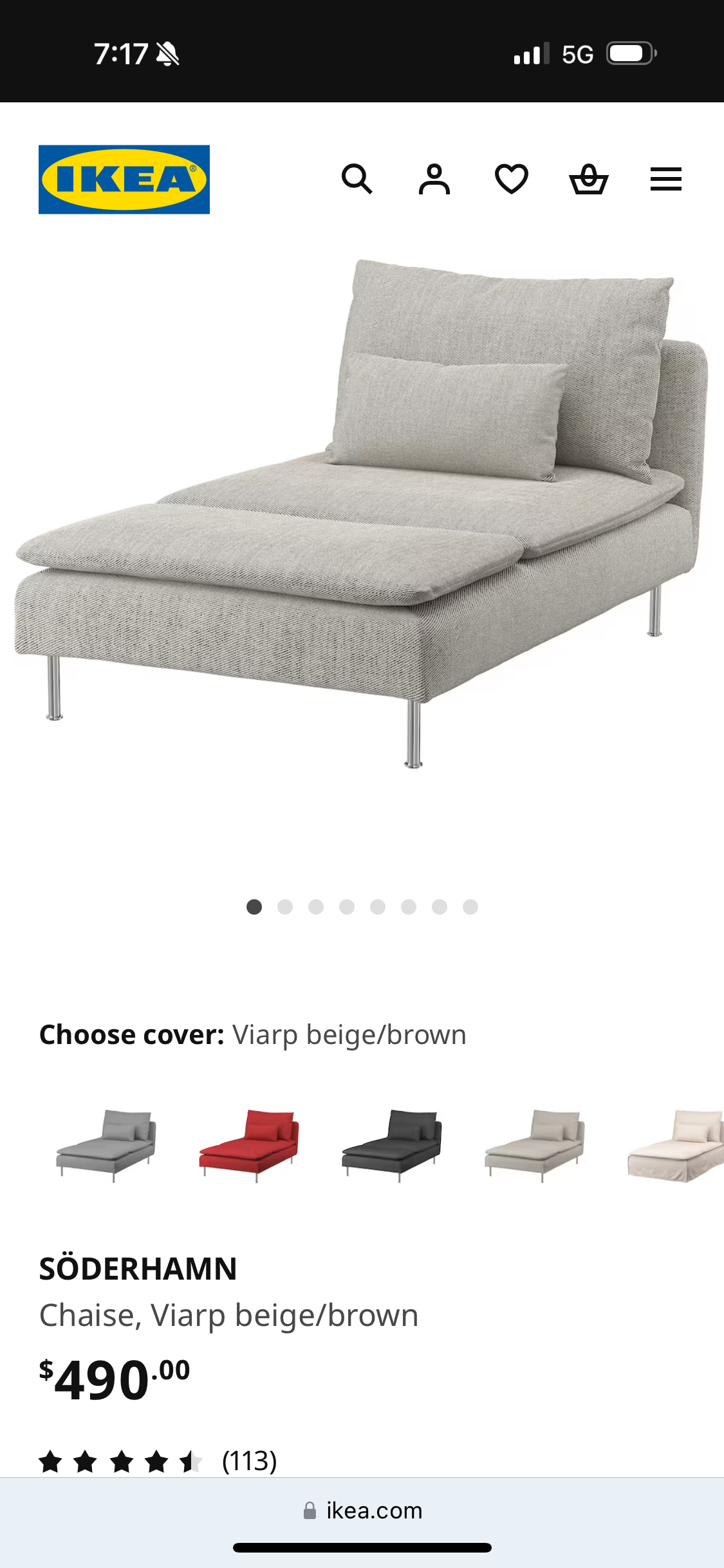Open the account profile icon

(x=434, y=179)
